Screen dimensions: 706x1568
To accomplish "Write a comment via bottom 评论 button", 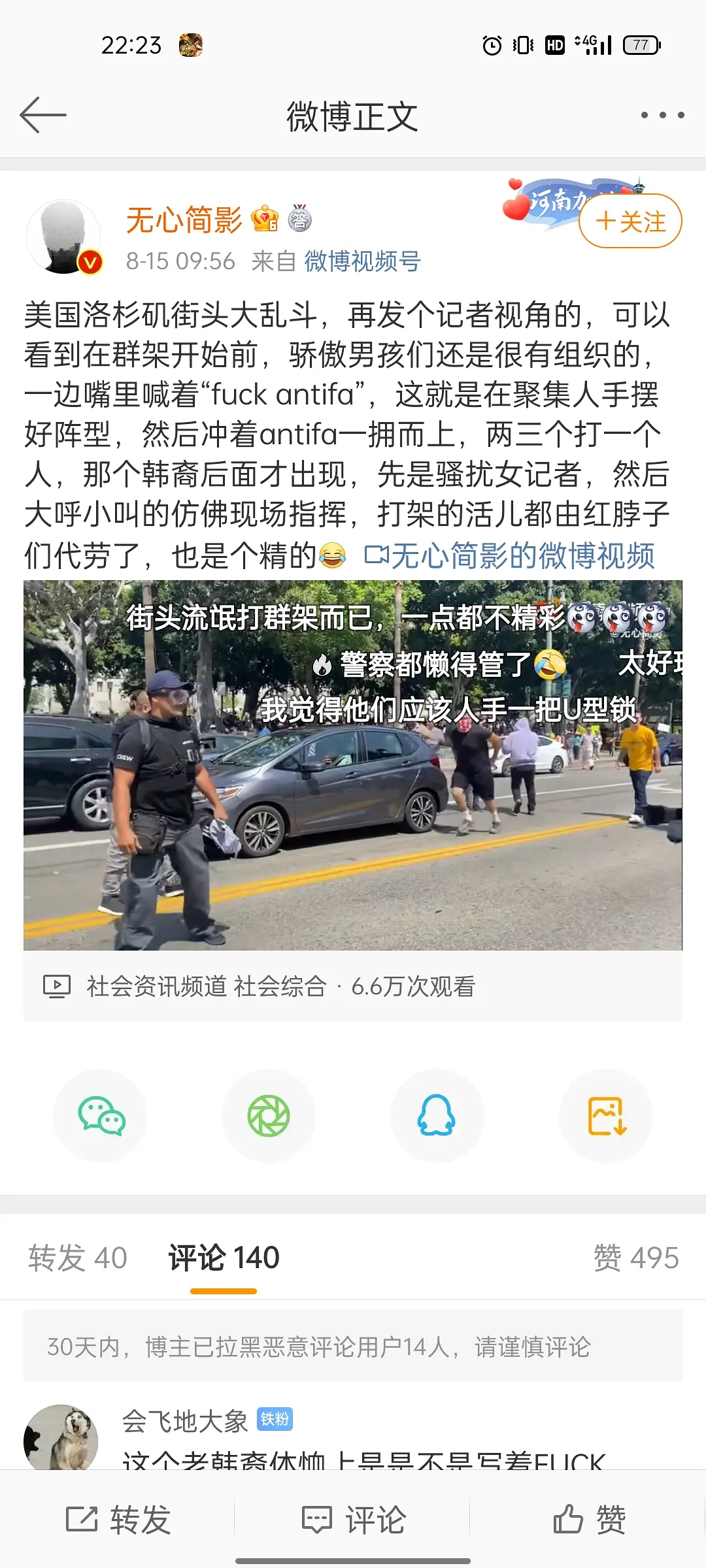I will tap(354, 1520).
